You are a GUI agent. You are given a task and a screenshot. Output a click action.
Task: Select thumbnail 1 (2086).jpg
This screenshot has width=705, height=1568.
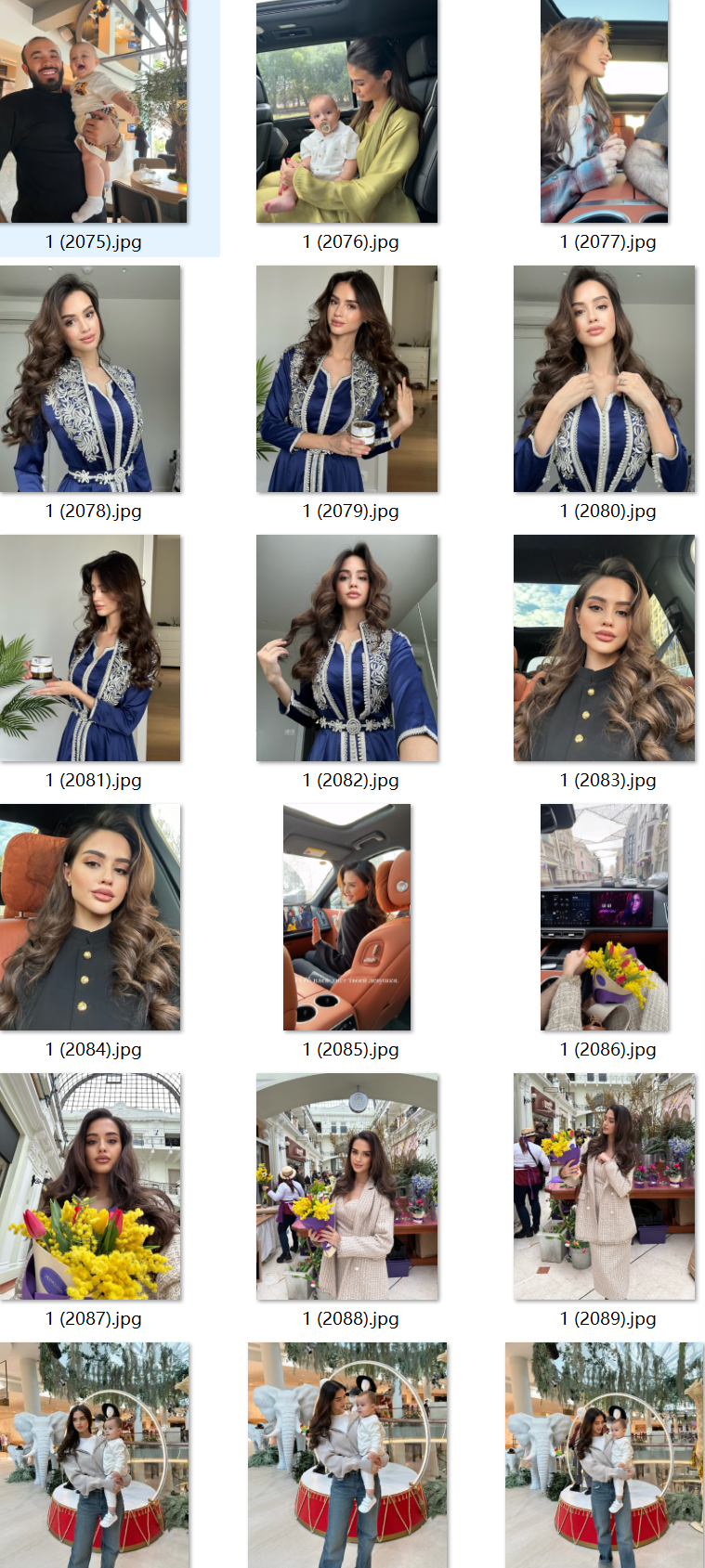[604, 917]
